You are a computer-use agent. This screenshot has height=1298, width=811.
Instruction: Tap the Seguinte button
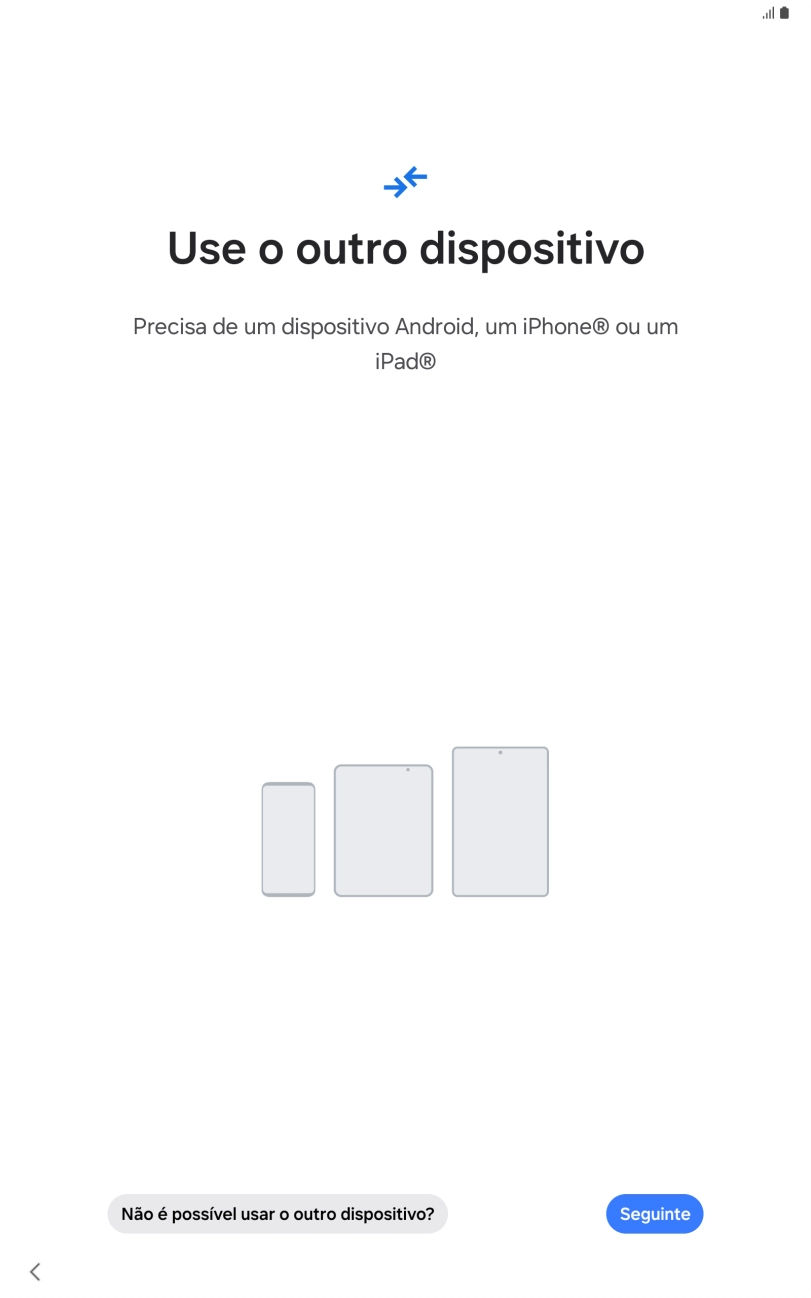tap(654, 1214)
